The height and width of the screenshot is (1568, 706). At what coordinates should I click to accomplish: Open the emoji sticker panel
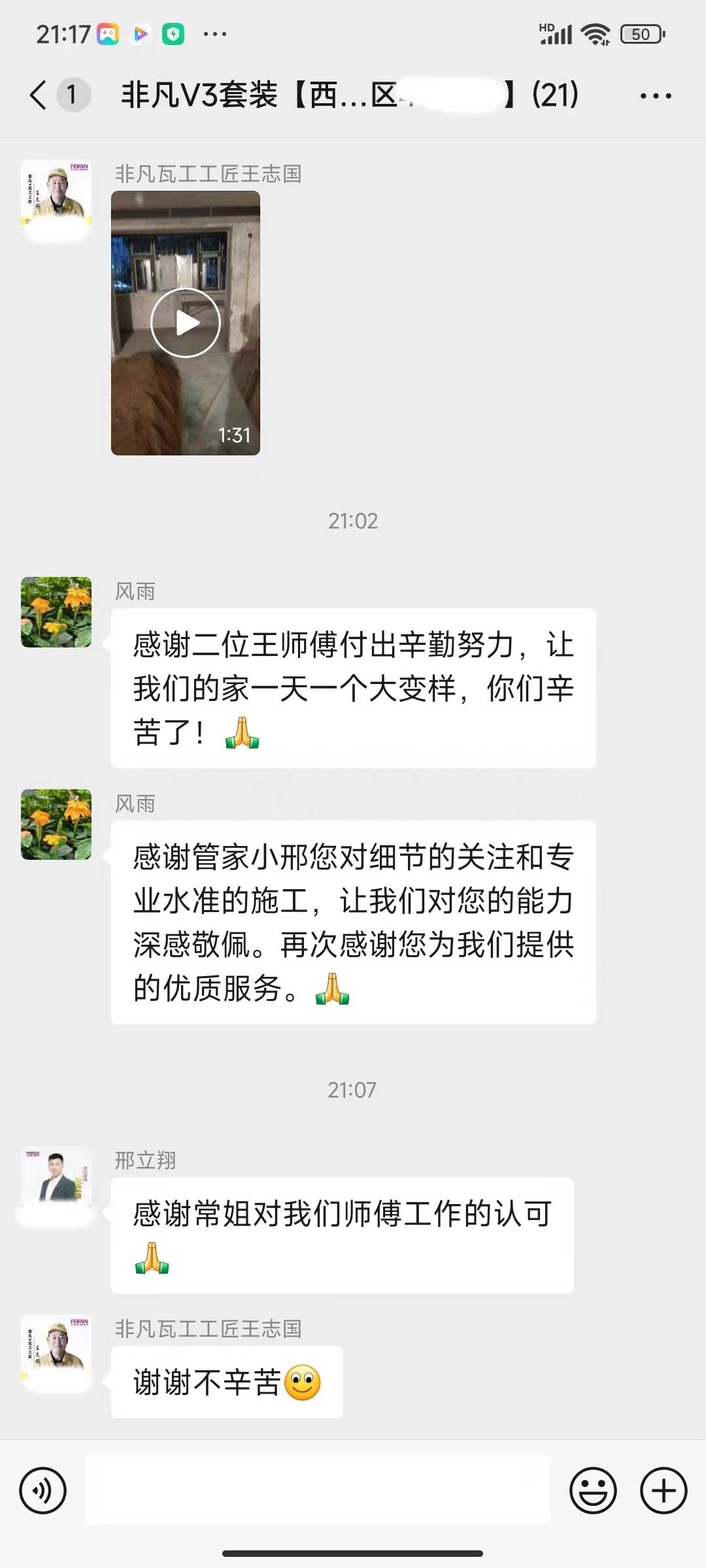point(593,1490)
